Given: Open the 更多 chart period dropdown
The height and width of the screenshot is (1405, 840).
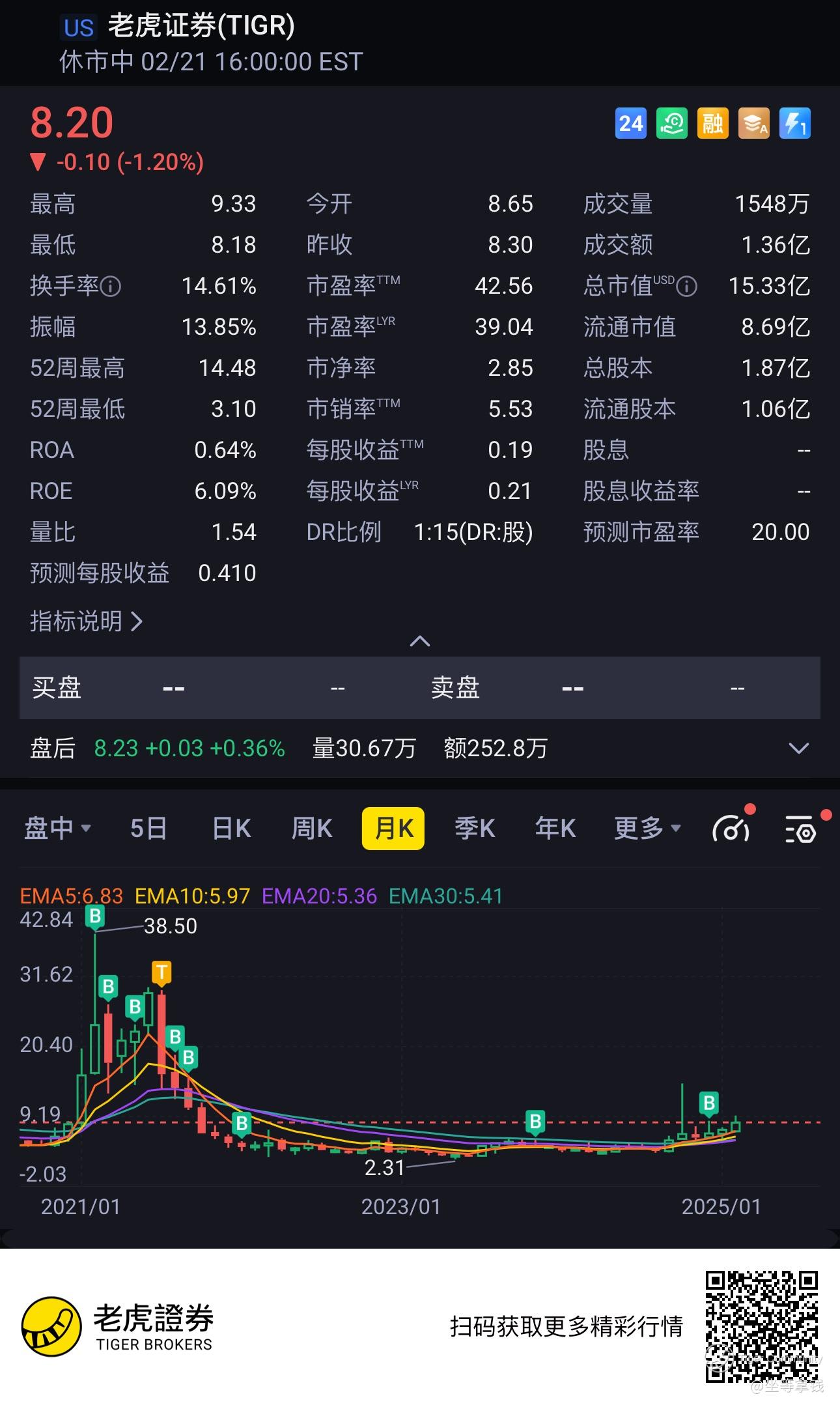Looking at the screenshot, I should pyautogui.click(x=647, y=829).
